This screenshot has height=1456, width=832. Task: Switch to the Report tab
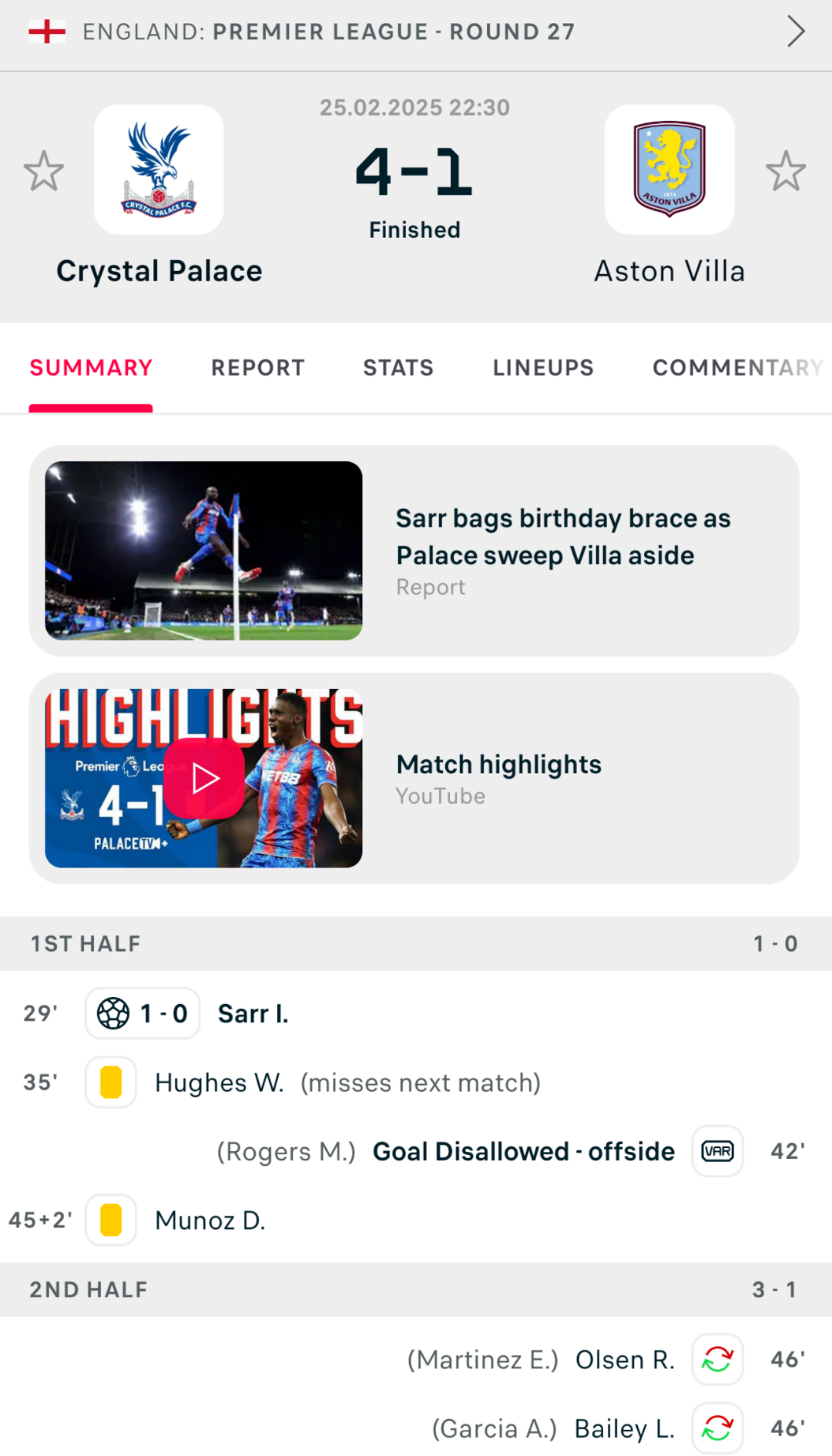point(258,368)
